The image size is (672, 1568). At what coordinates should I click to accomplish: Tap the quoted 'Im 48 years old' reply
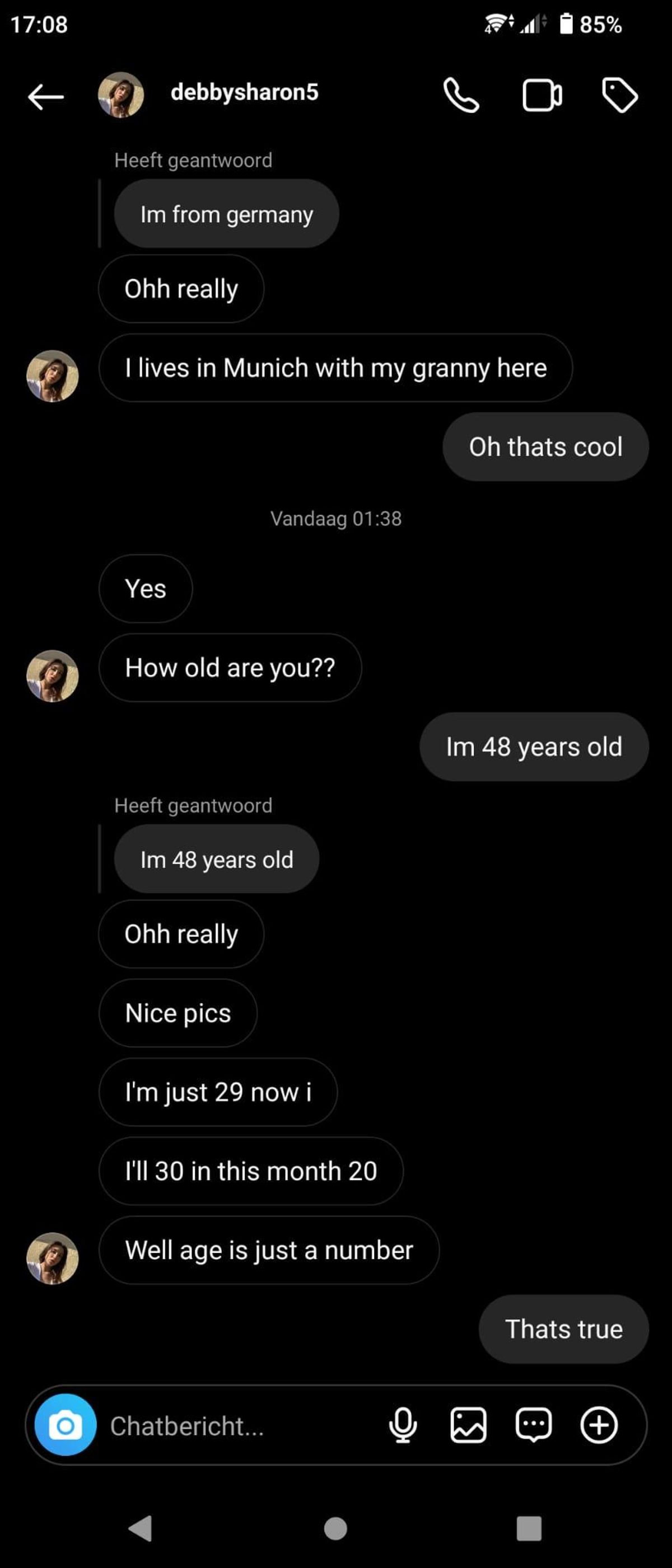pyautogui.click(x=216, y=860)
